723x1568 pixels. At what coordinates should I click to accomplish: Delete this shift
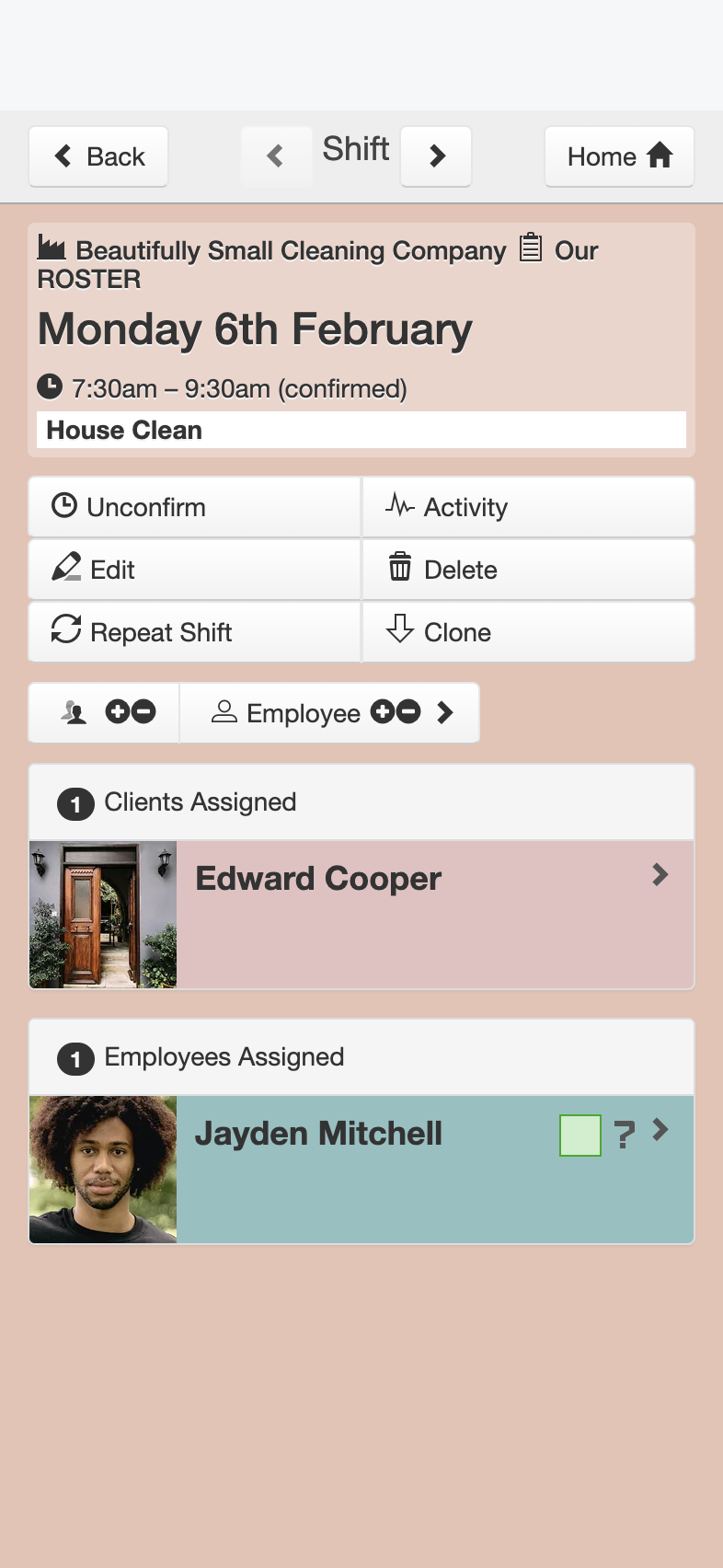[x=529, y=570]
